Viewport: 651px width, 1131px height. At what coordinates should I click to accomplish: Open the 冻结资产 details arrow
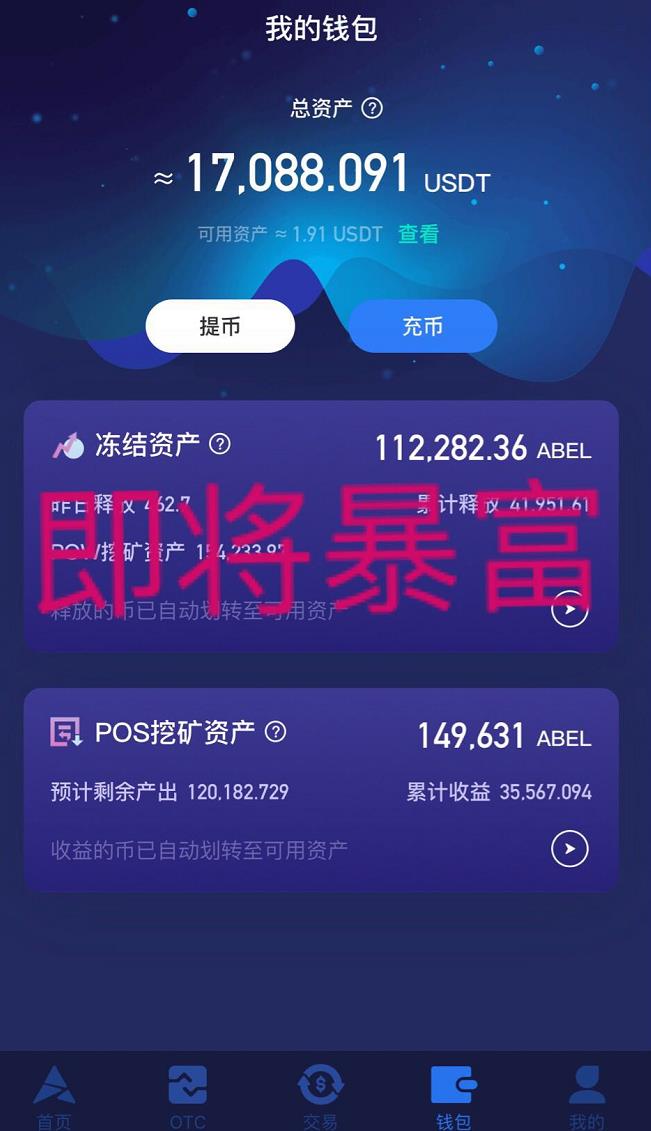[570, 608]
